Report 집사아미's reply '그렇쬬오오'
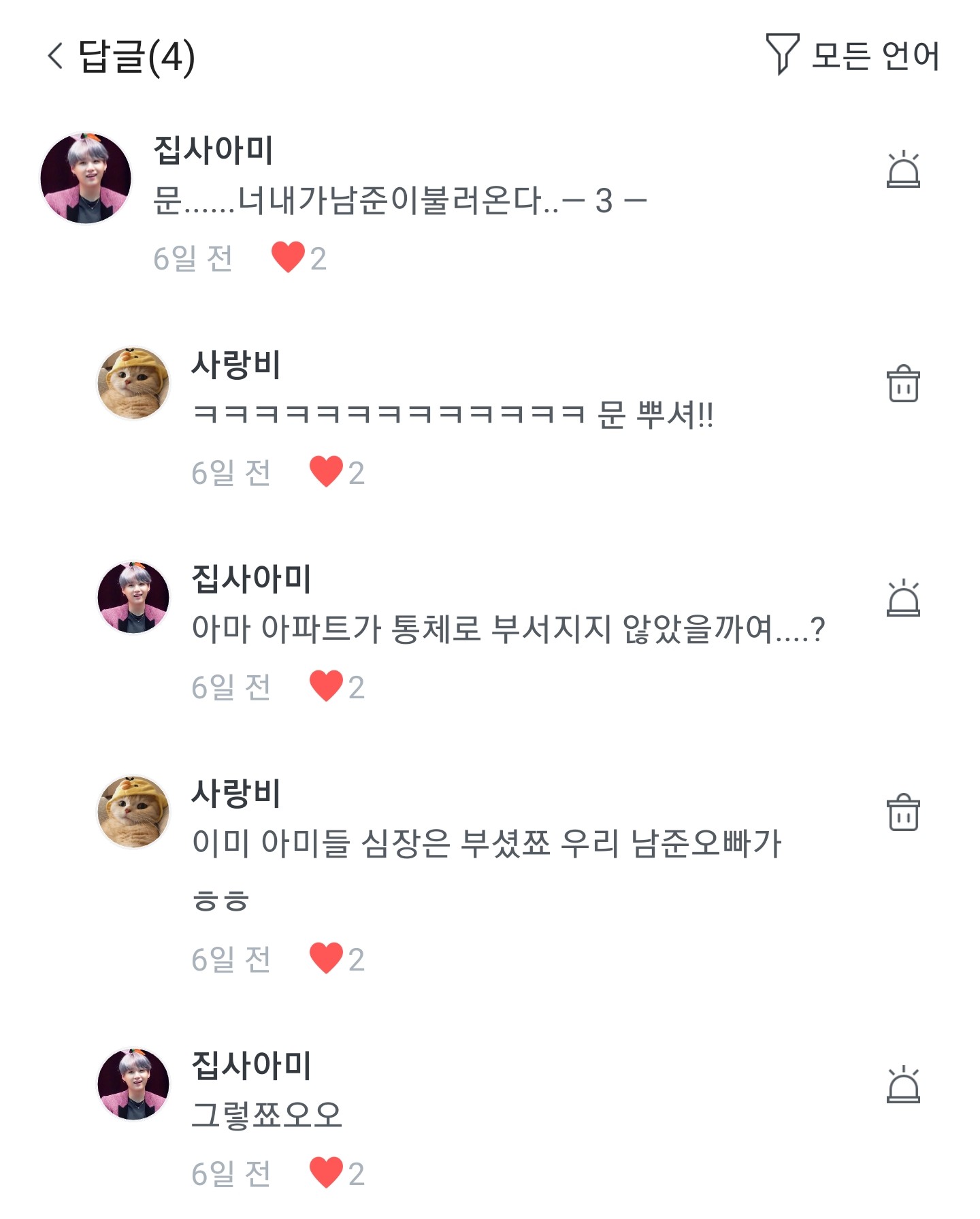Screen dimensions: 980x1219 [903, 1085]
